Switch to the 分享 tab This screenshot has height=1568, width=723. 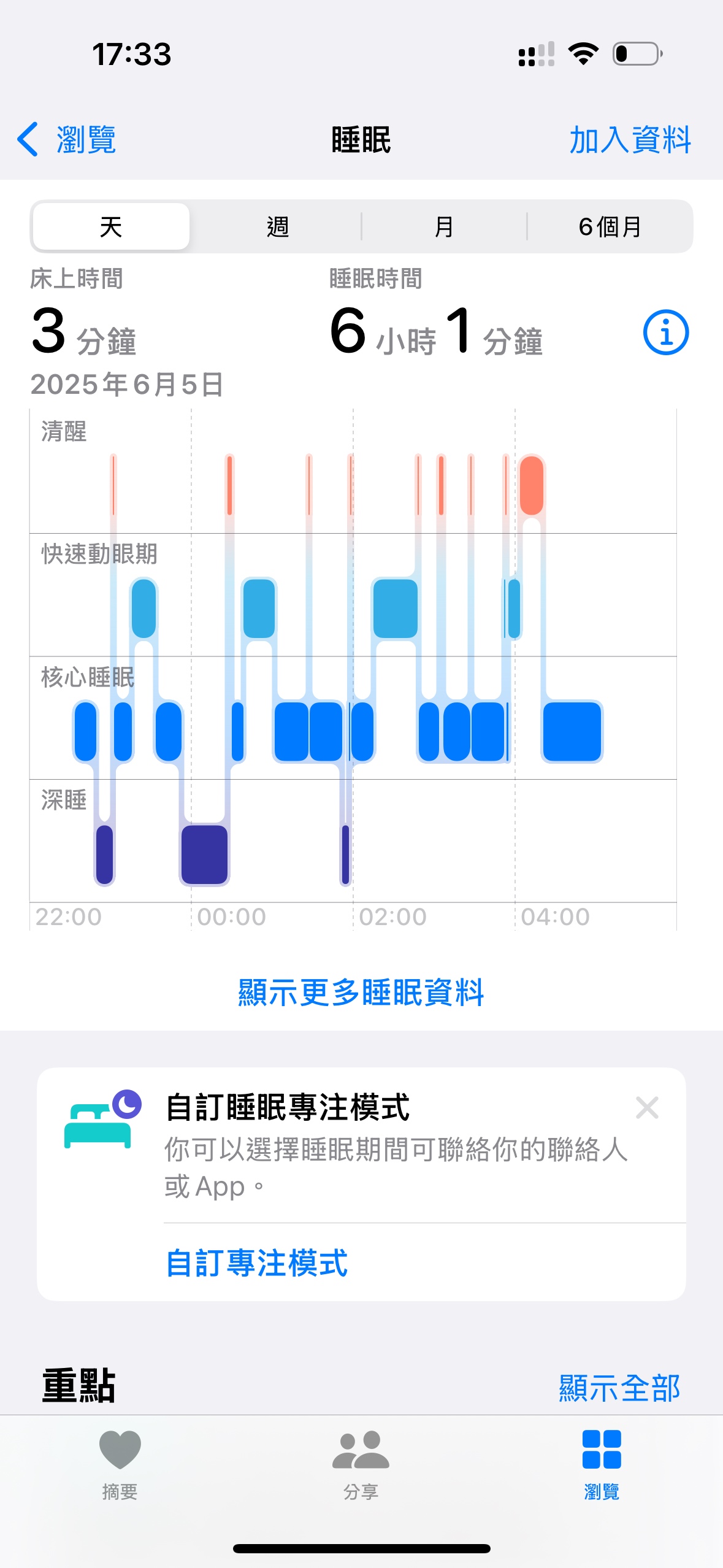pos(361,1464)
